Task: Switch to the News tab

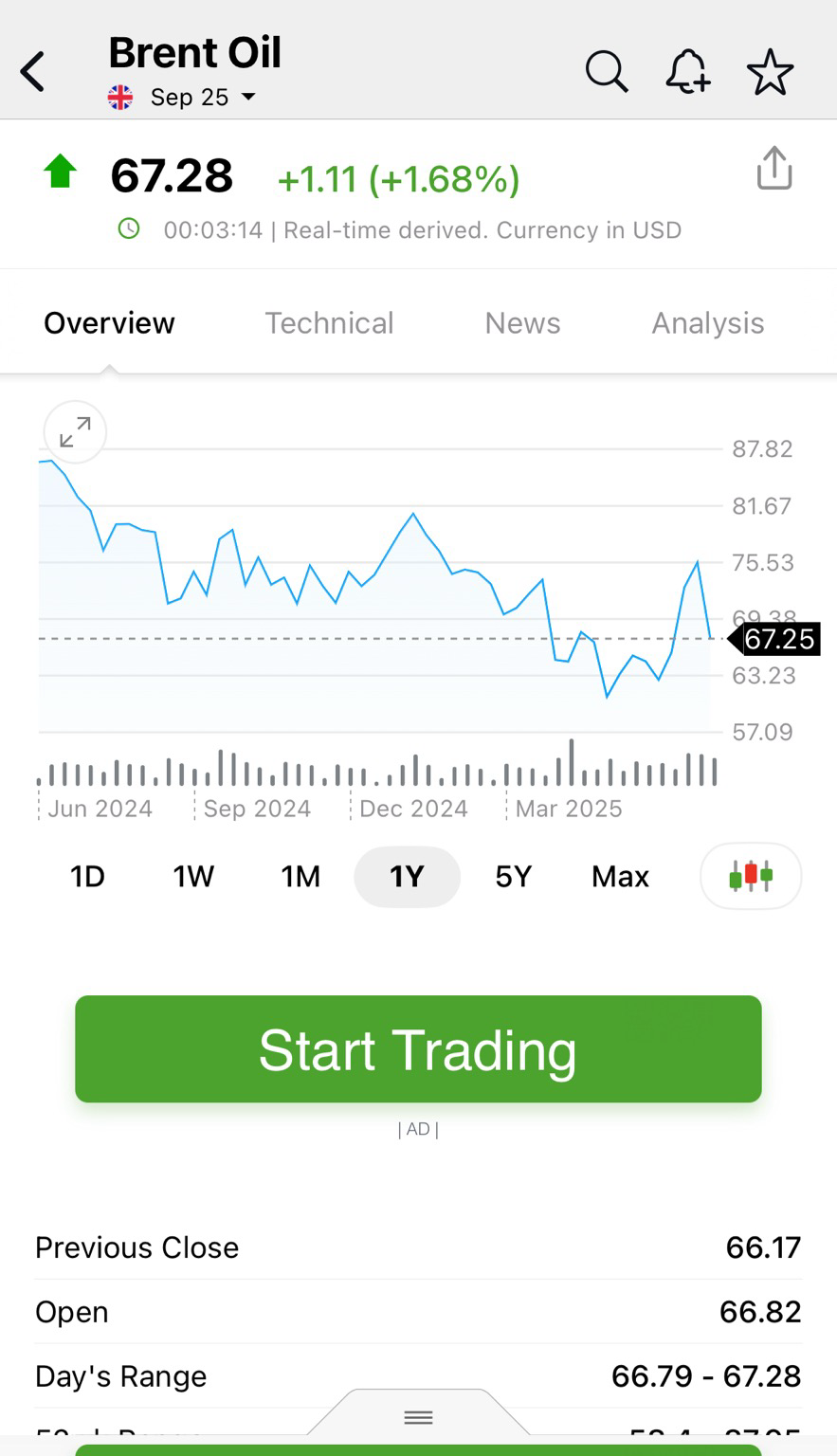Action: point(522,323)
